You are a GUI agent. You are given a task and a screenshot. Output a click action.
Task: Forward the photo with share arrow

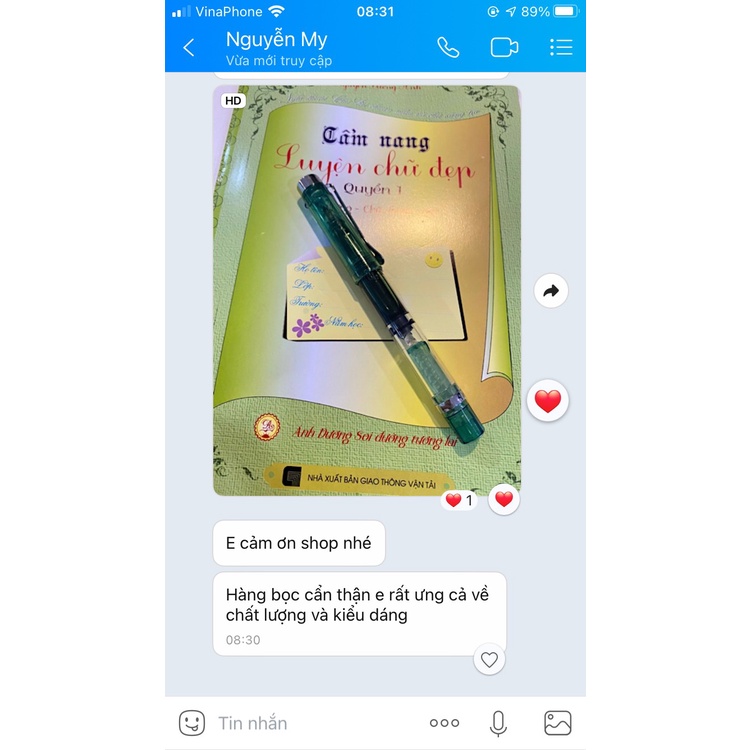click(550, 291)
